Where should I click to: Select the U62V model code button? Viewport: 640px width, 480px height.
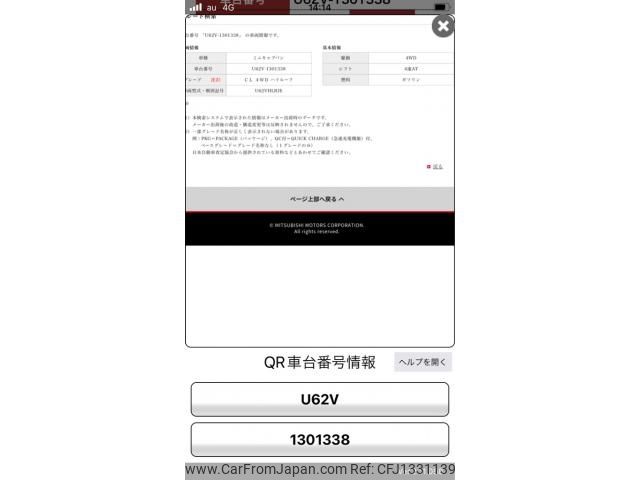click(319, 399)
